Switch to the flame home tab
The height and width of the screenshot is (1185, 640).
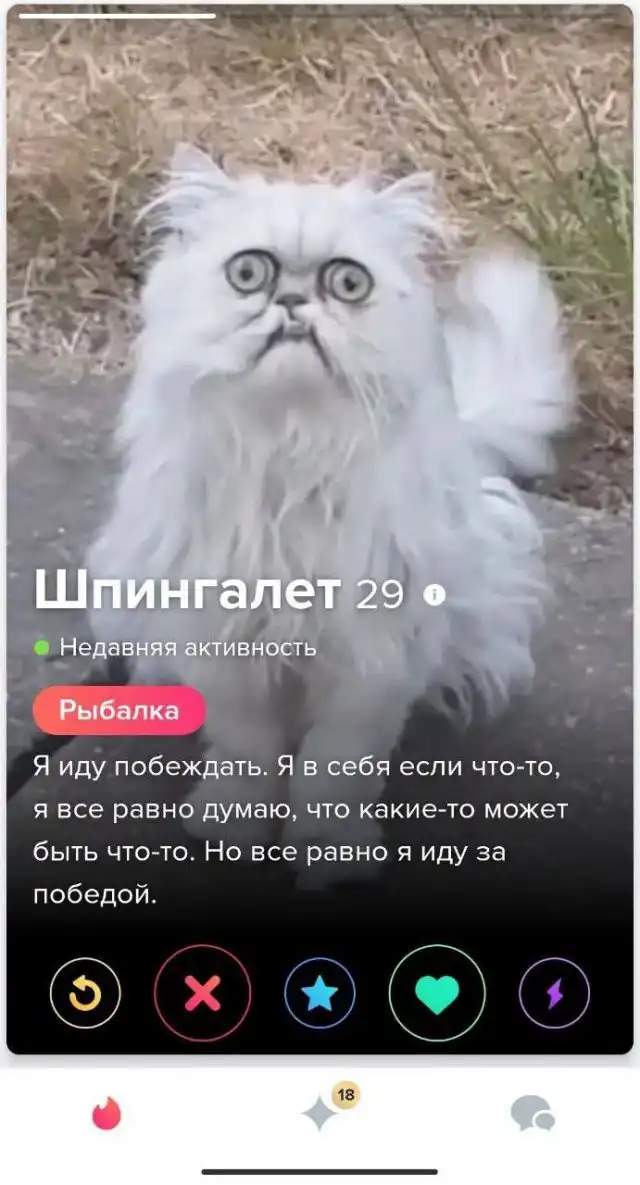coord(106,1113)
